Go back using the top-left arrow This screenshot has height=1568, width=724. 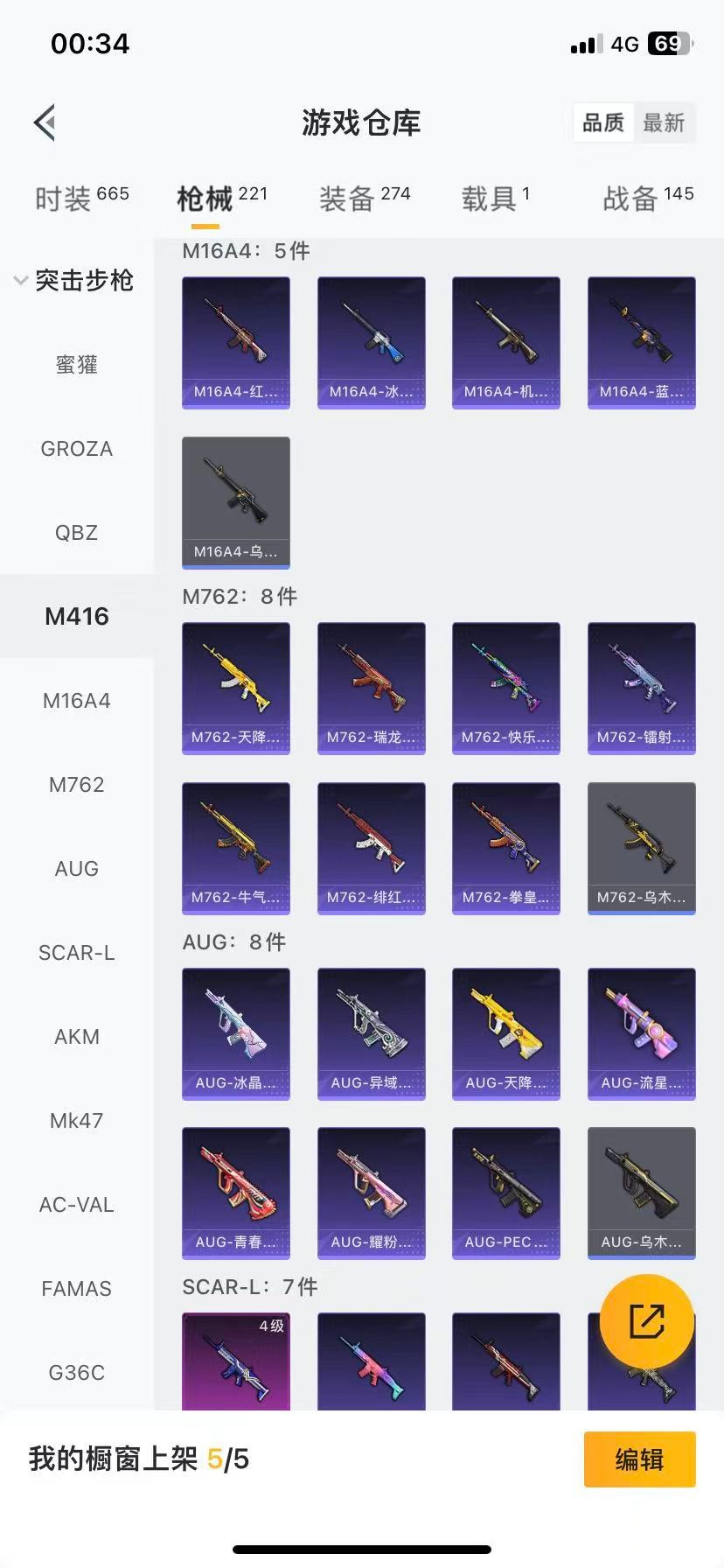point(45,122)
